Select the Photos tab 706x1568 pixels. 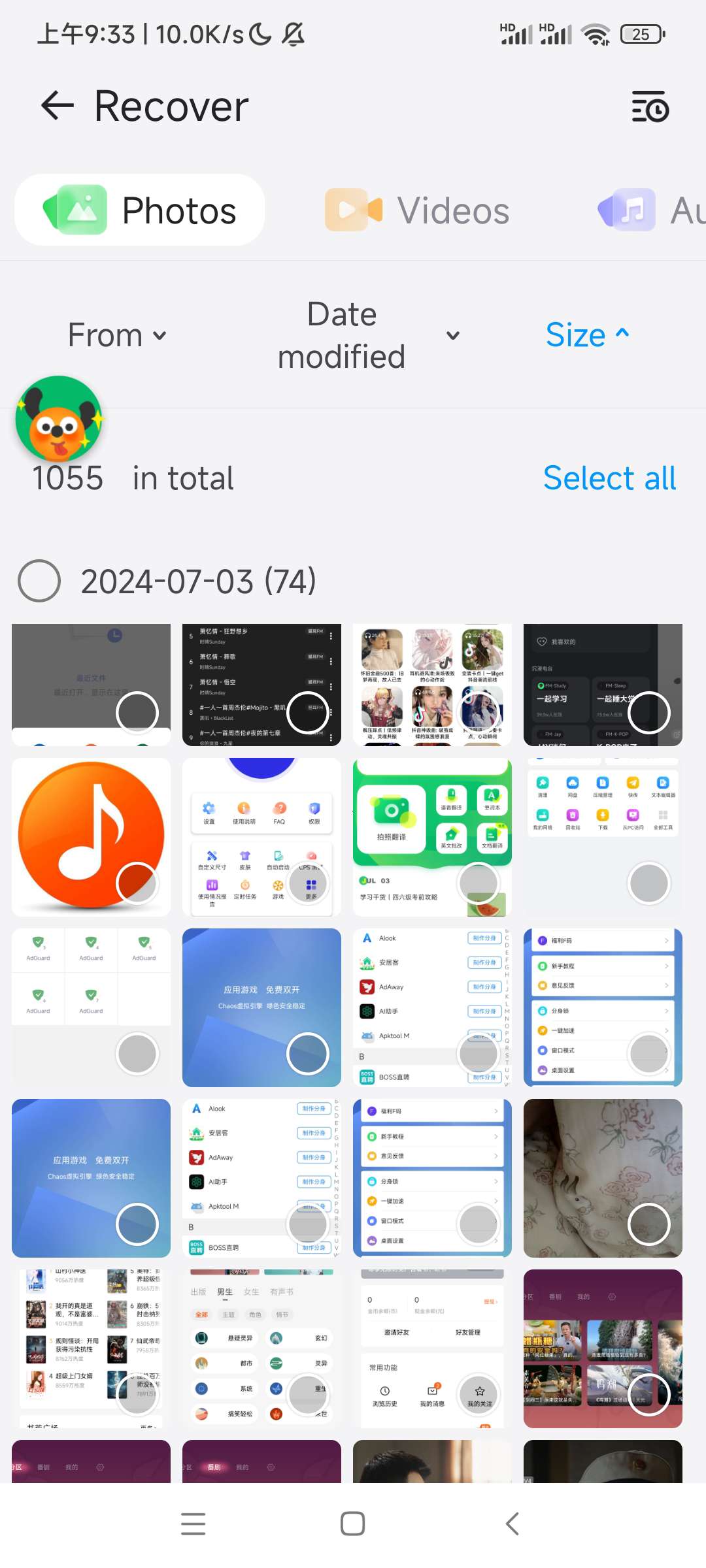tap(140, 210)
